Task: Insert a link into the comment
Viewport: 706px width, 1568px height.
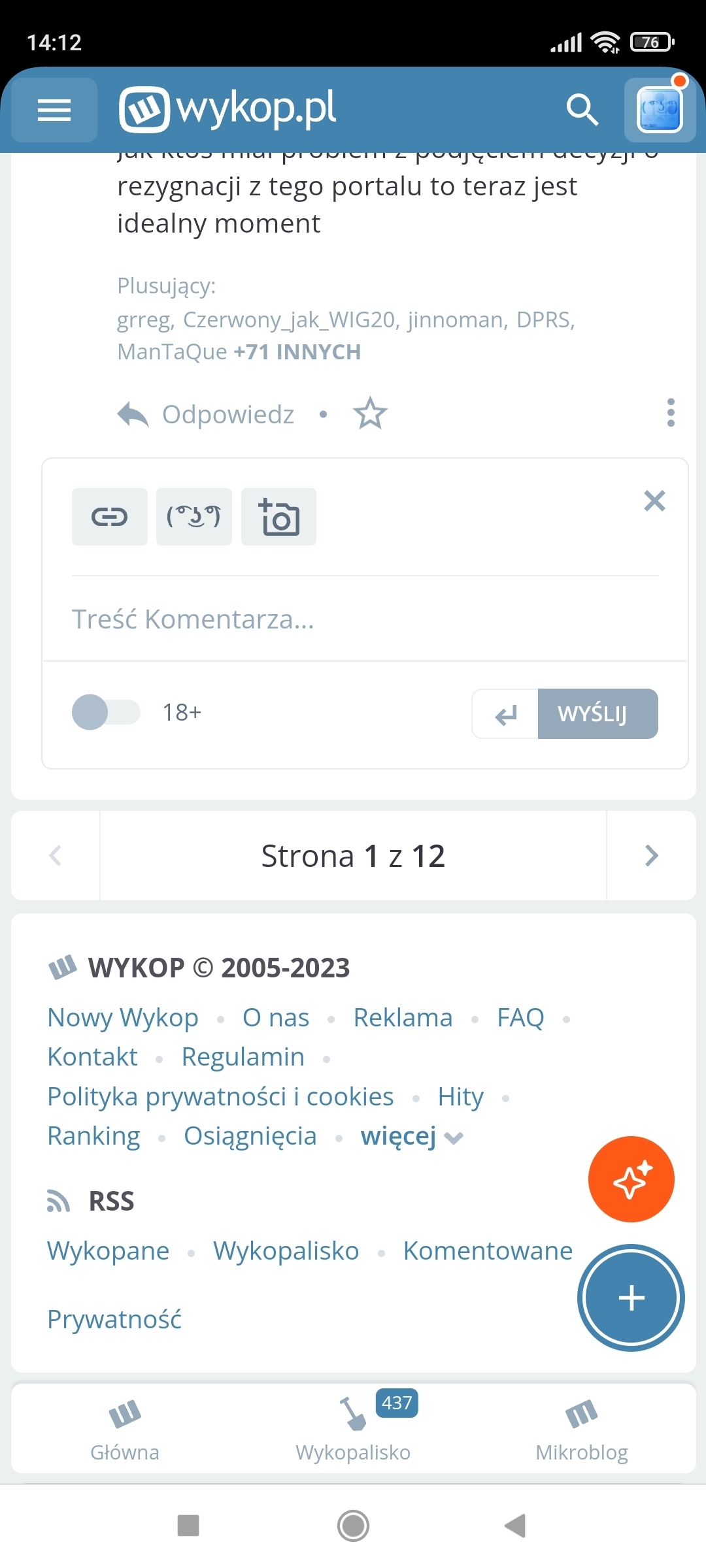Action: click(109, 517)
